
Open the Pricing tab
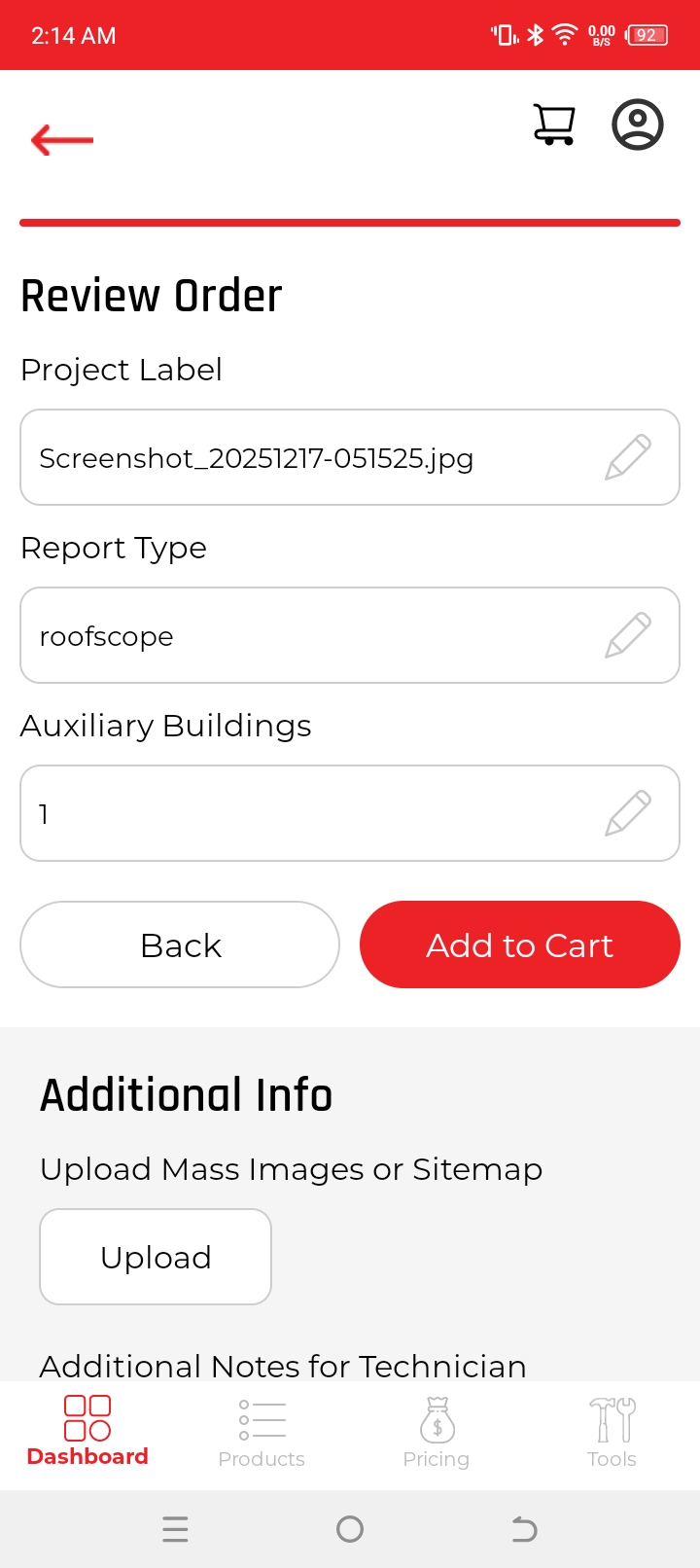tap(437, 1434)
